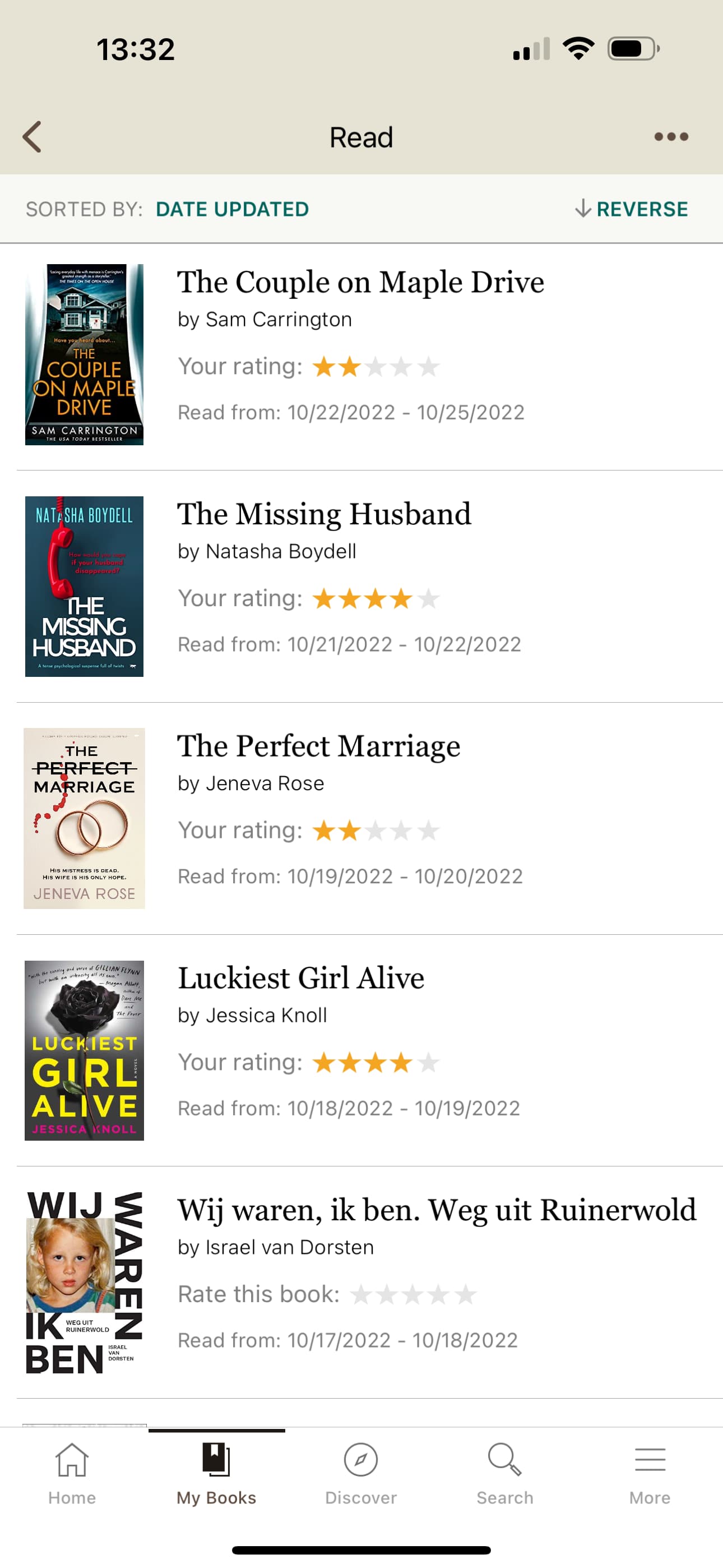This screenshot has width=723, height=1568.
Task: Go back from the Read shelf
Action: tap(33, 136)
